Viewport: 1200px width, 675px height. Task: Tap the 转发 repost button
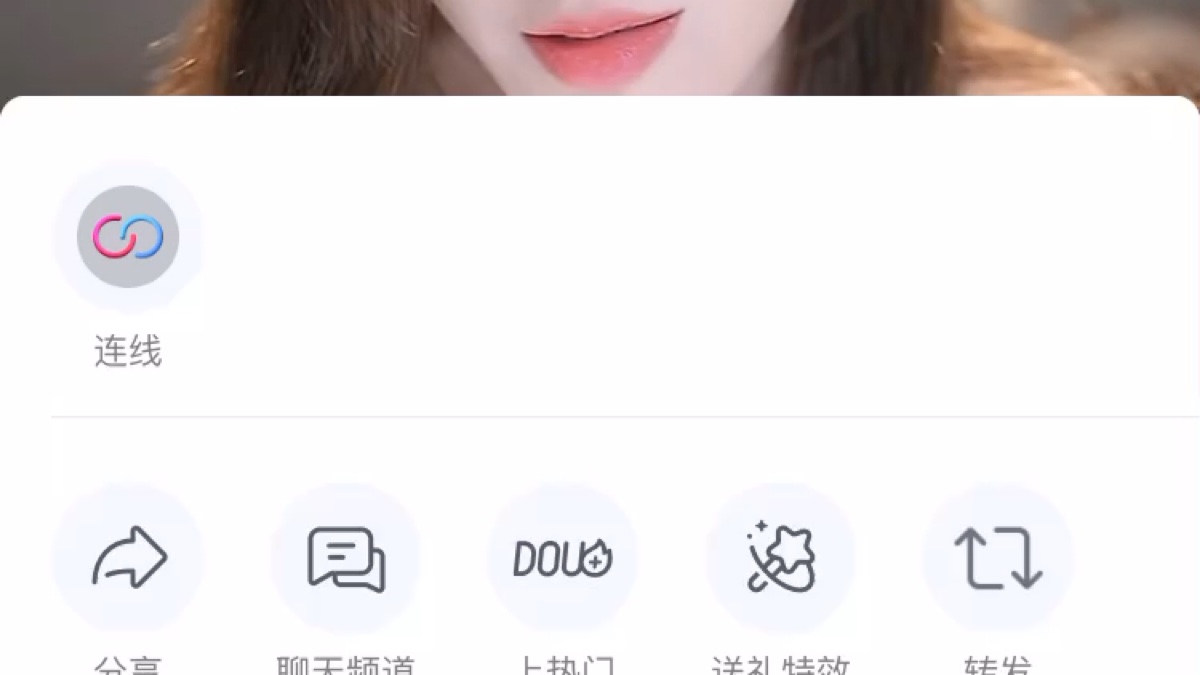[998, 558]
